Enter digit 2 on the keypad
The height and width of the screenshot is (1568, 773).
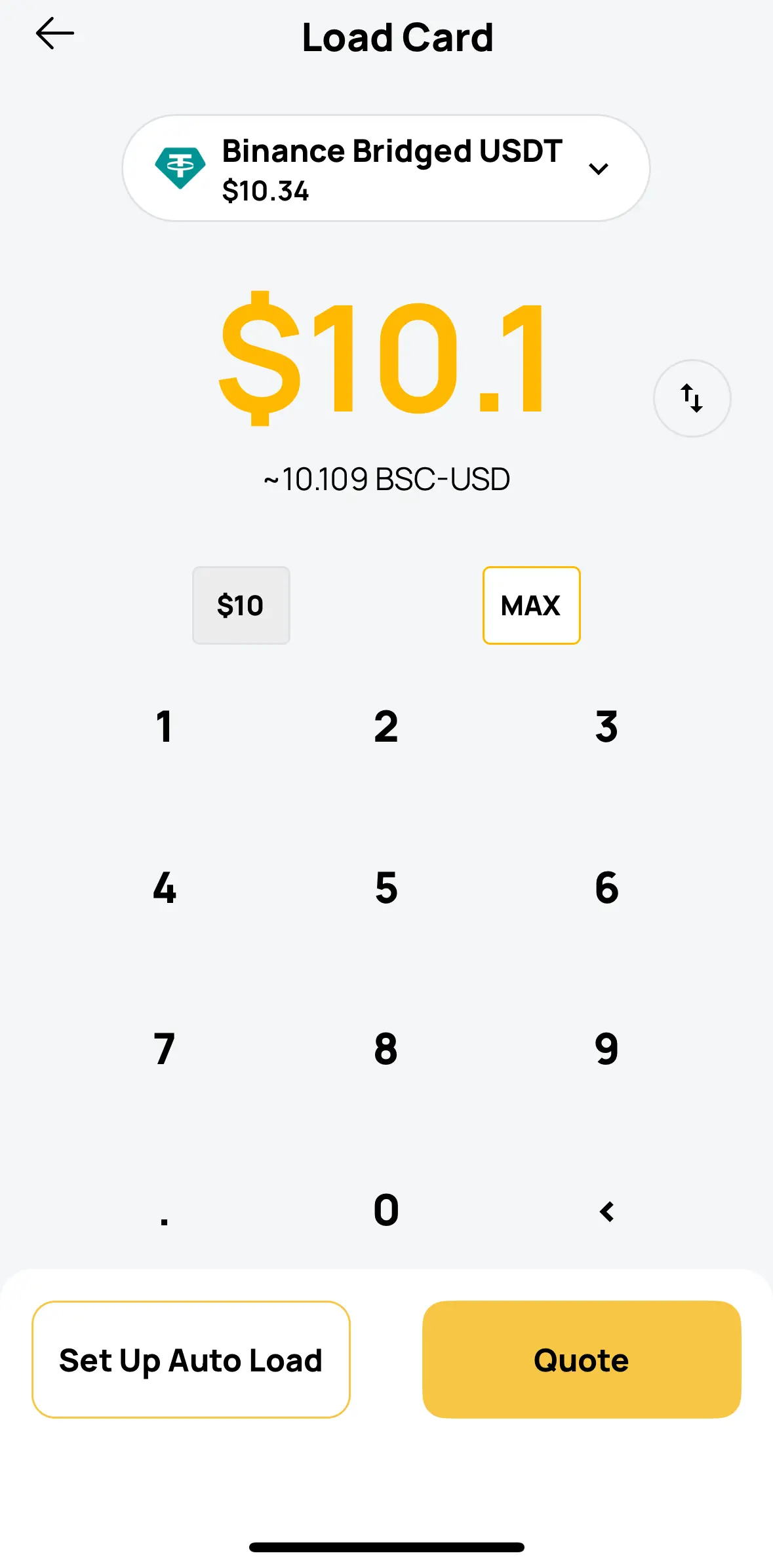(386, 727)
